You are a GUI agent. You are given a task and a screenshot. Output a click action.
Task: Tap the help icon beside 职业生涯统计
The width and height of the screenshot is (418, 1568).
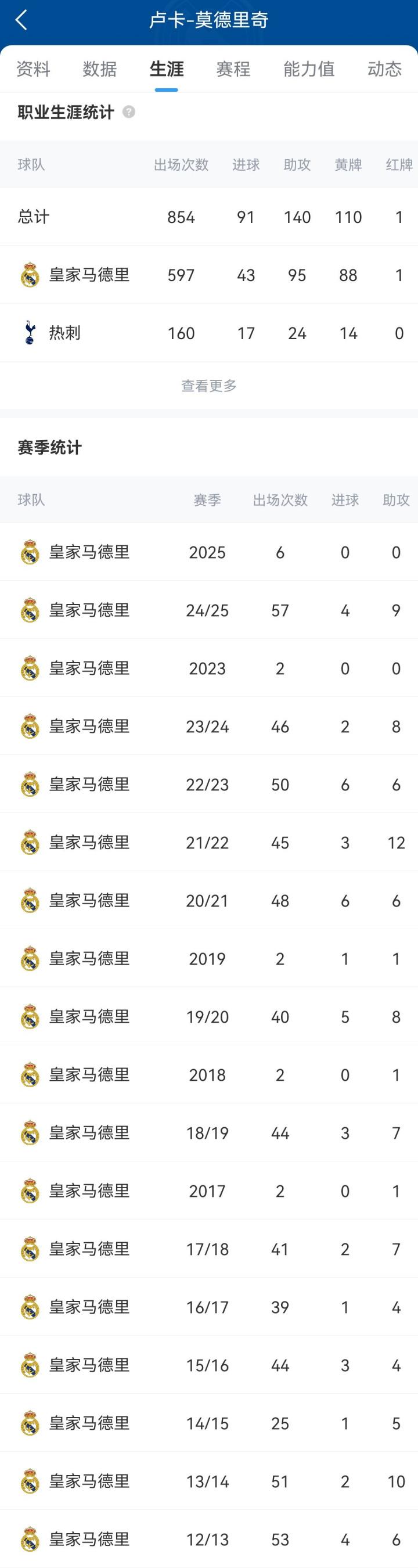click(129, 112)
